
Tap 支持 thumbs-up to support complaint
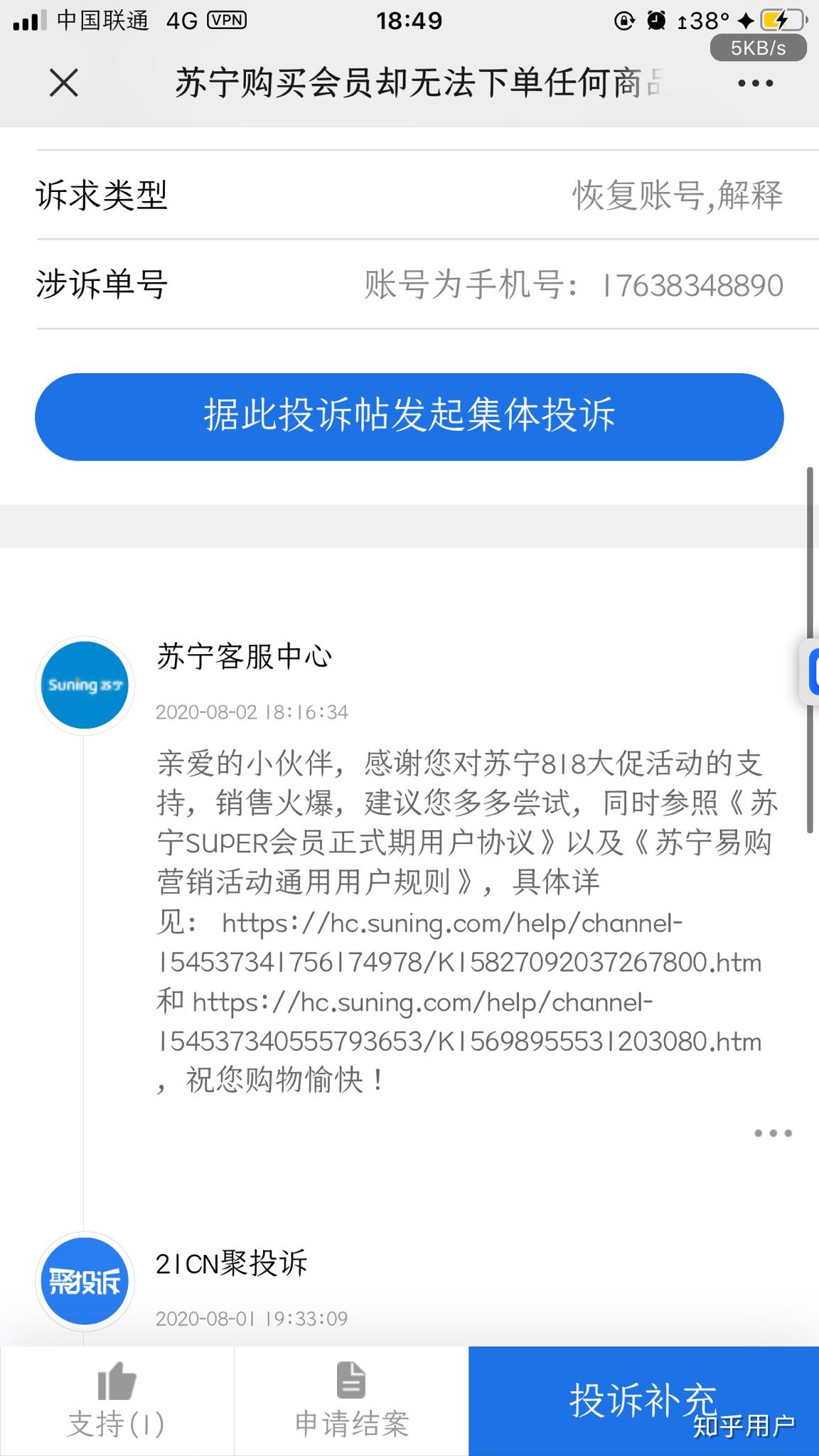pos(117,1401)
